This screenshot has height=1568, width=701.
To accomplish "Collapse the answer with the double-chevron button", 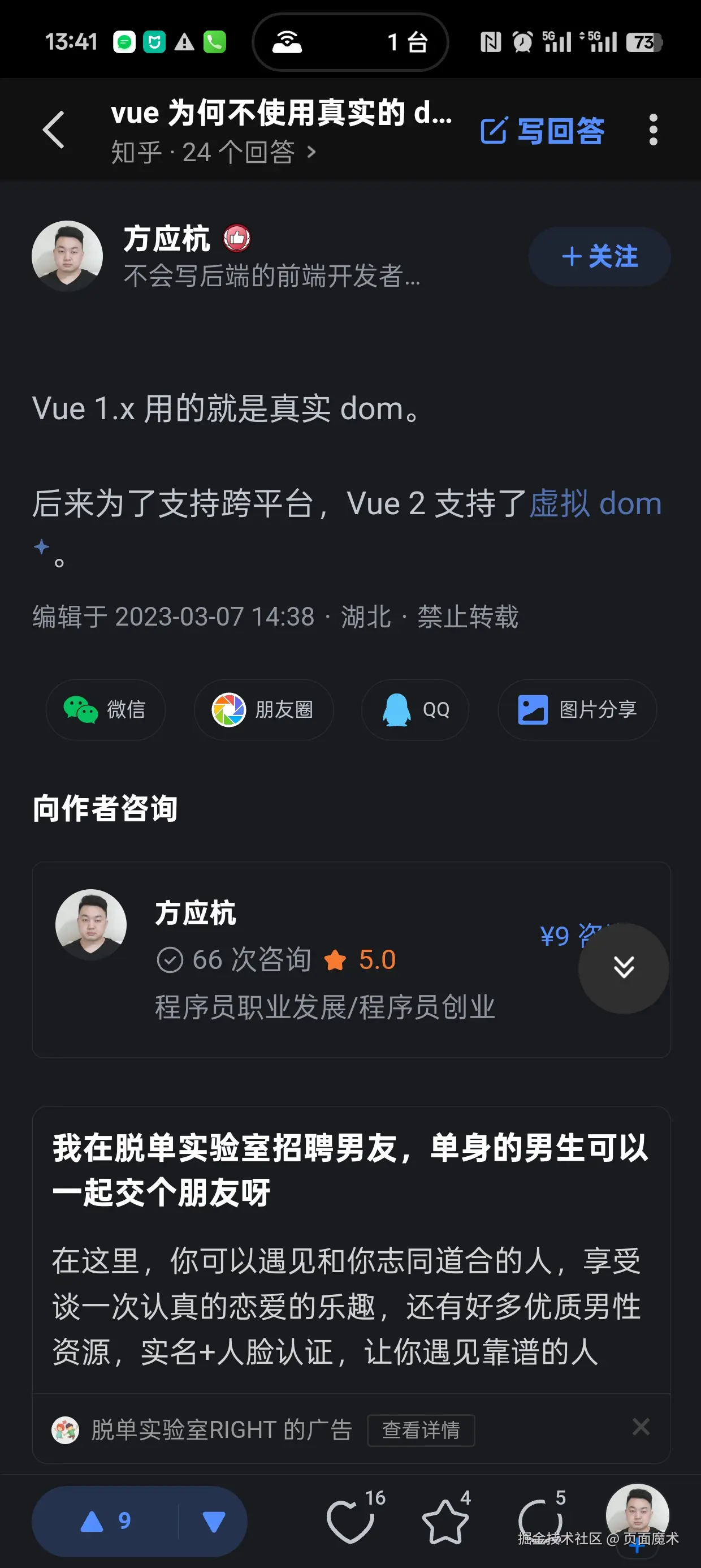I will click(622, 968).
